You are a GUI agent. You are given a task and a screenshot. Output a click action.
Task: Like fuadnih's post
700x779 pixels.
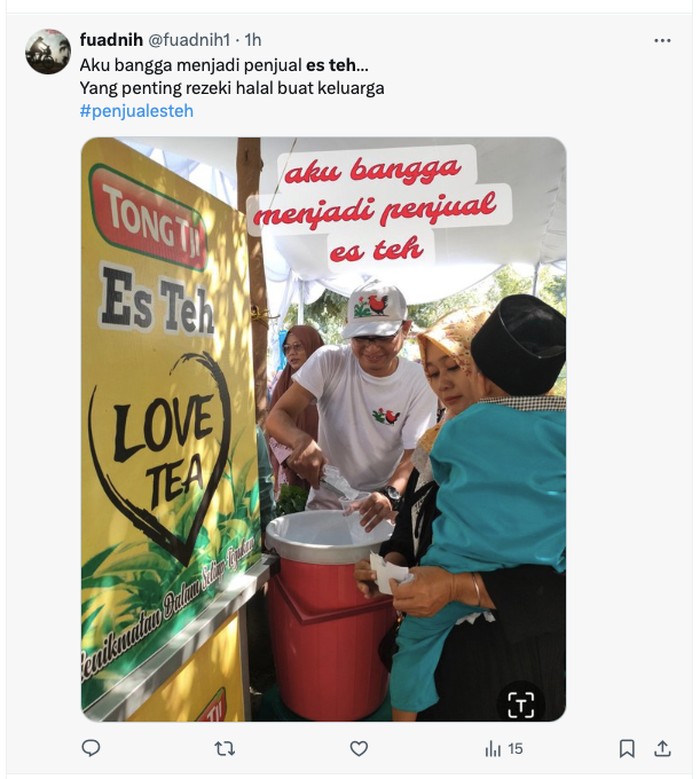click(359, 748)
